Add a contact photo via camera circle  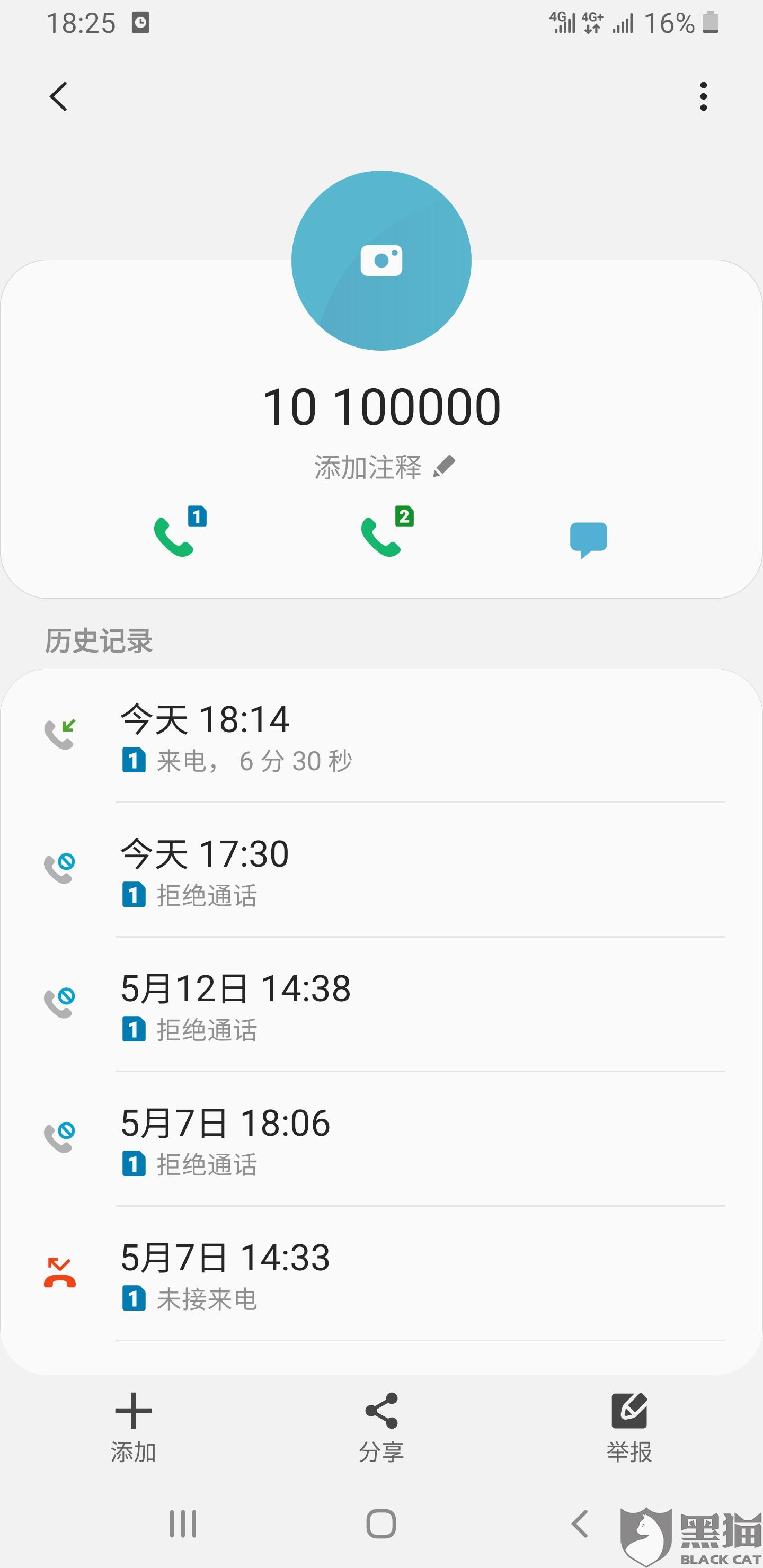coord(381,261)
